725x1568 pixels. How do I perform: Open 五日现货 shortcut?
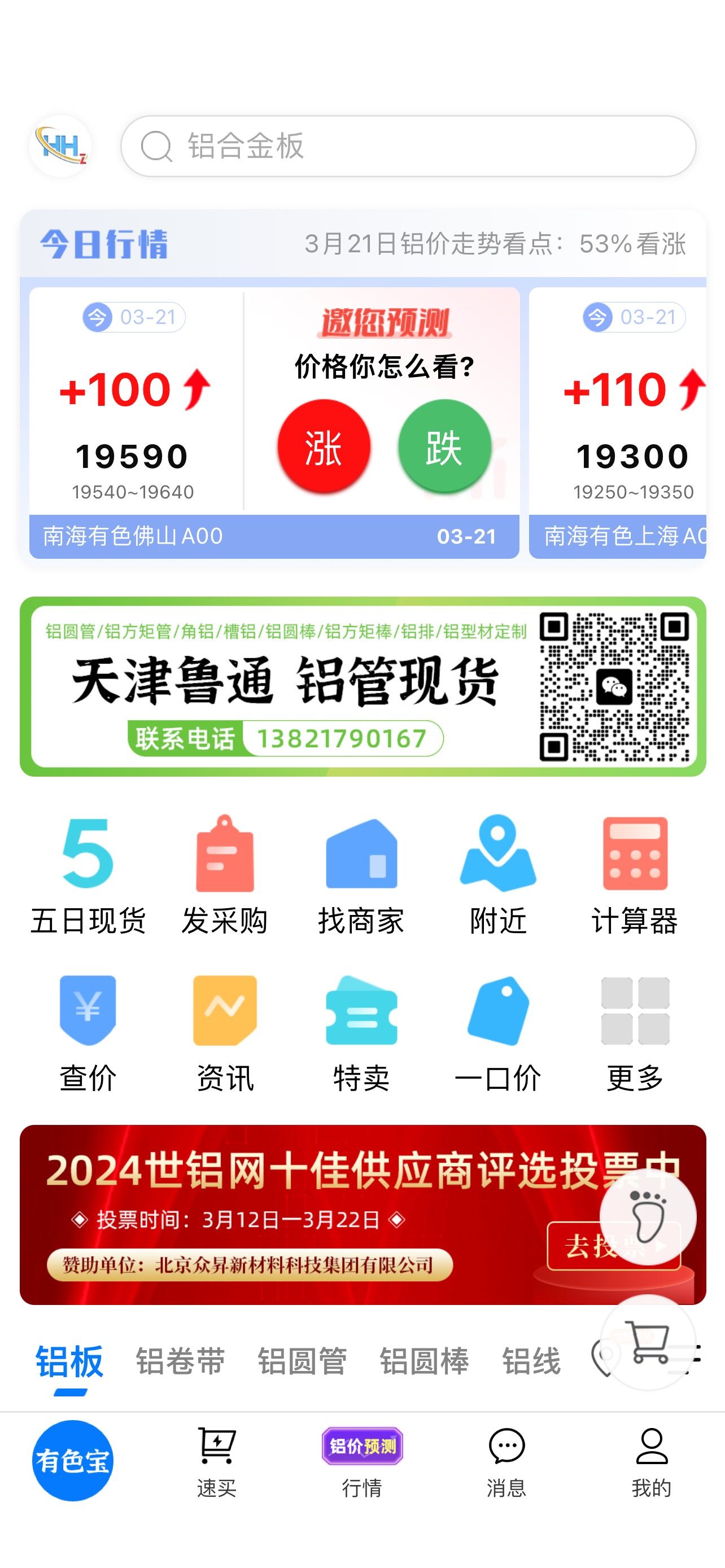tap(88, 875)
